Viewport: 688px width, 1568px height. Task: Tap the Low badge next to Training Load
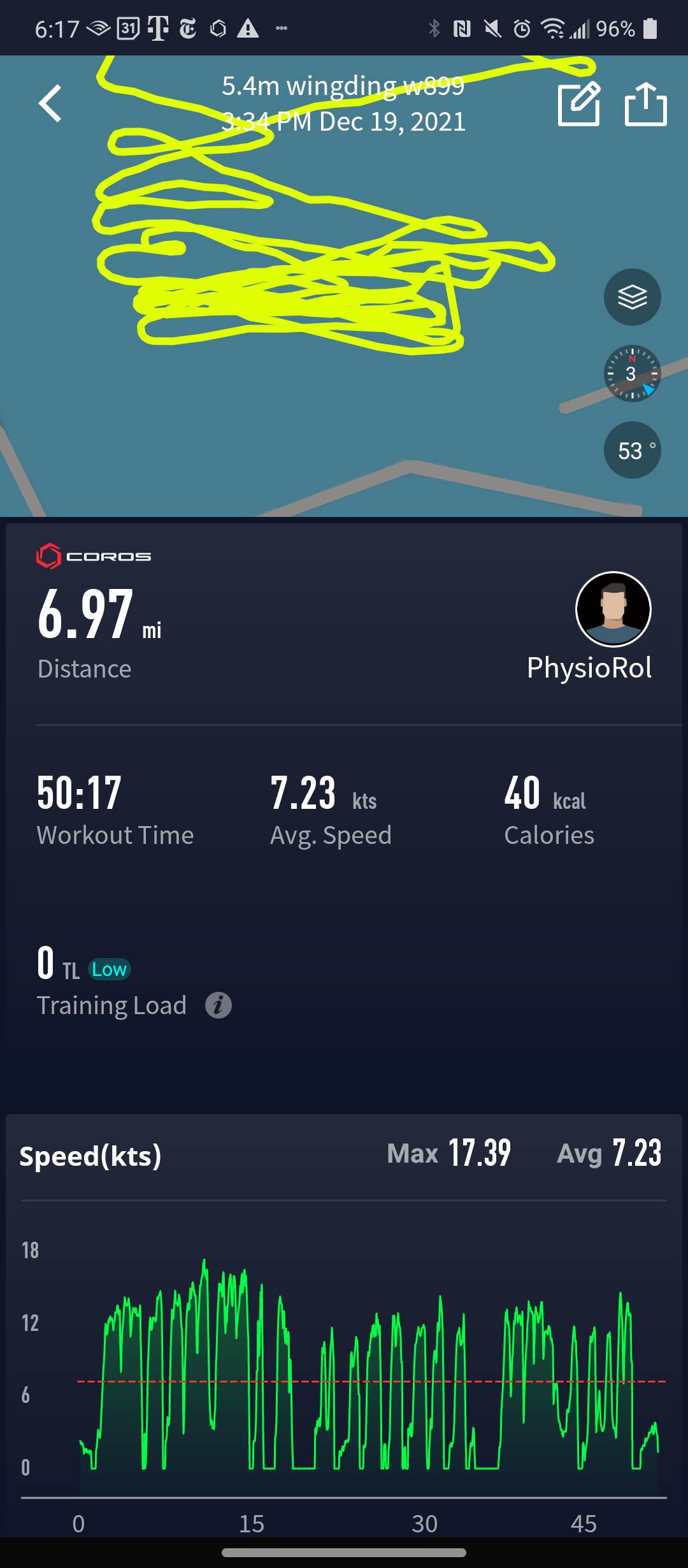click(108, 968)
